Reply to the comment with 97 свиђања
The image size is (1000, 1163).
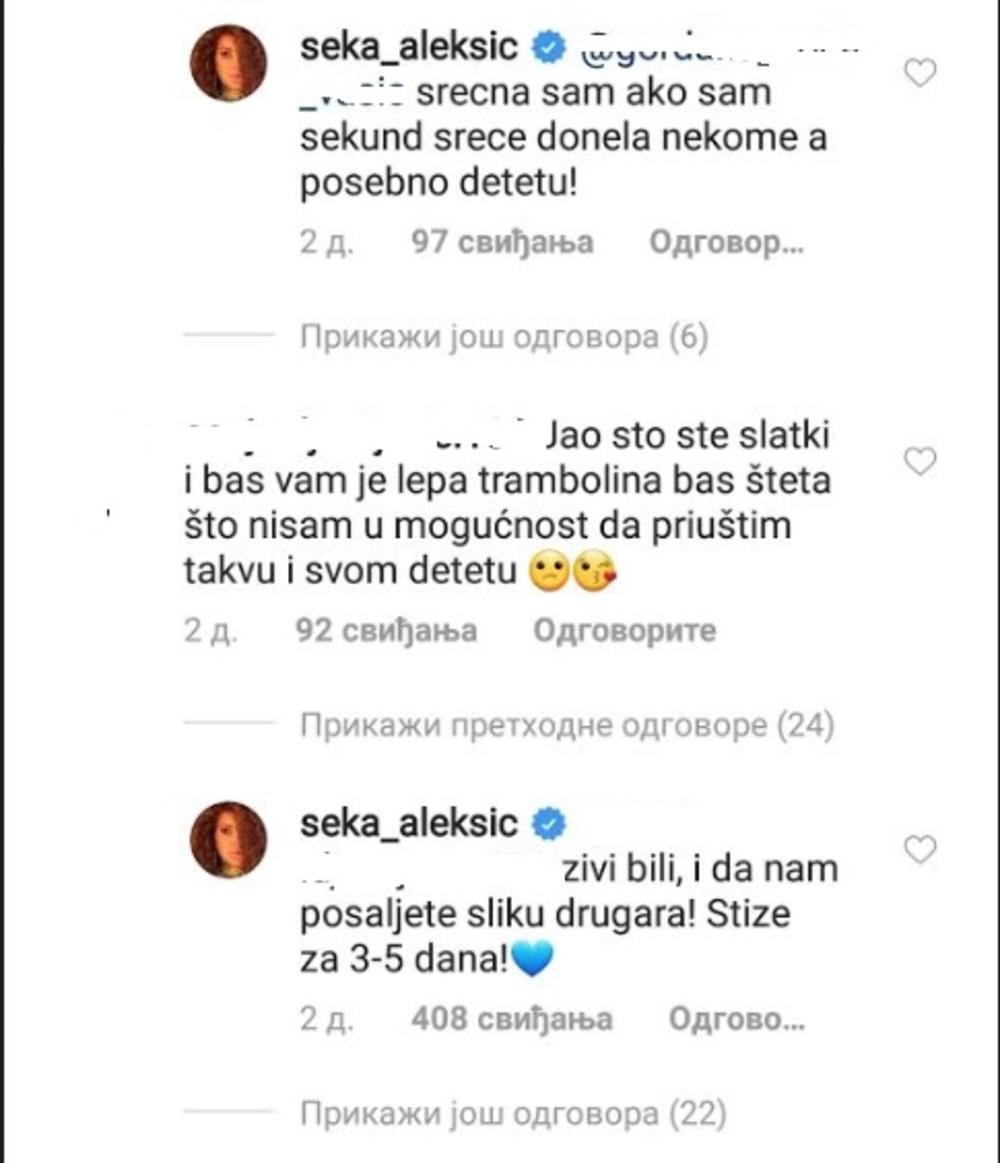point(727,242)
